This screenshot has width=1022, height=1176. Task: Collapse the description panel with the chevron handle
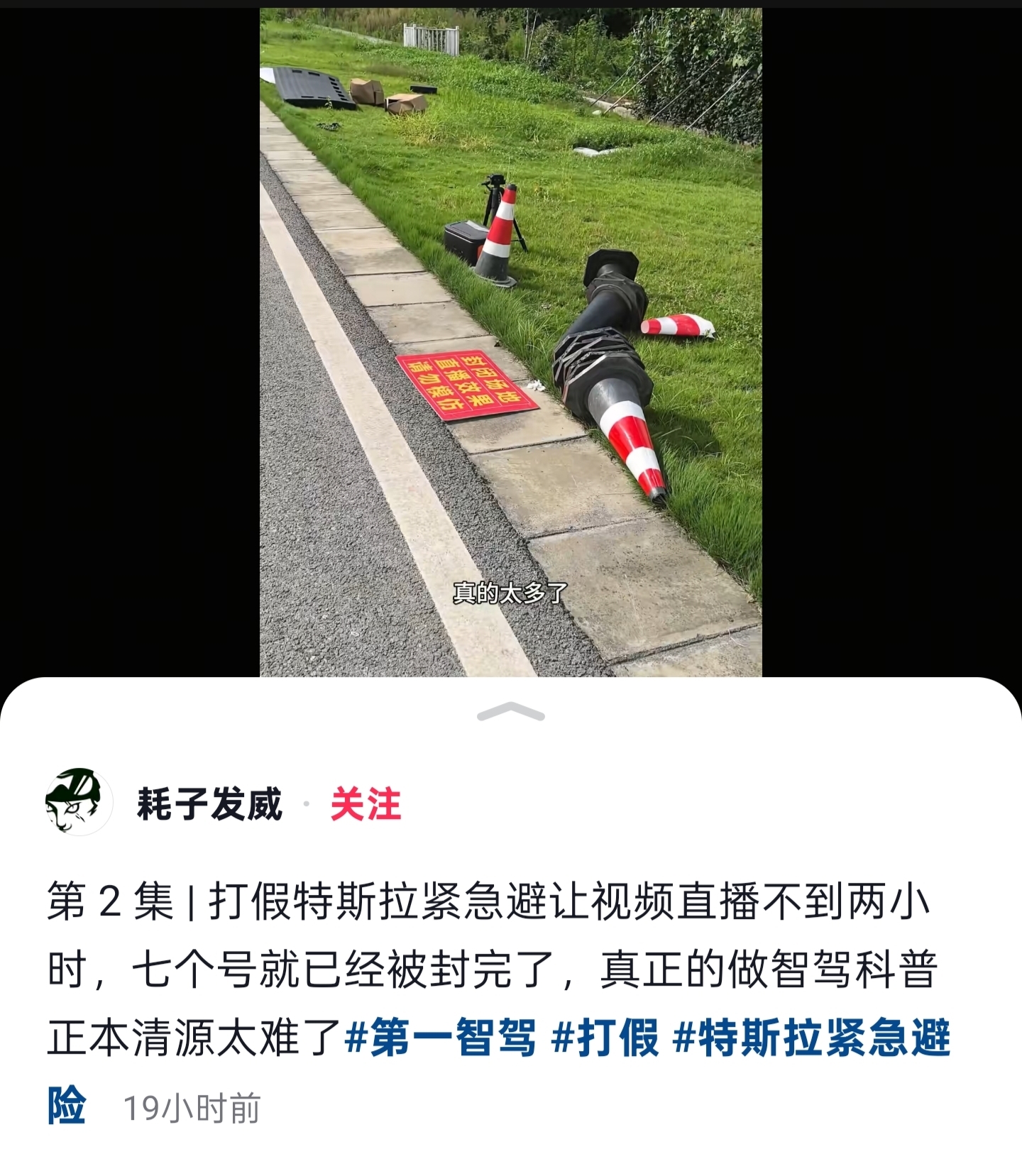click(510, 710)
